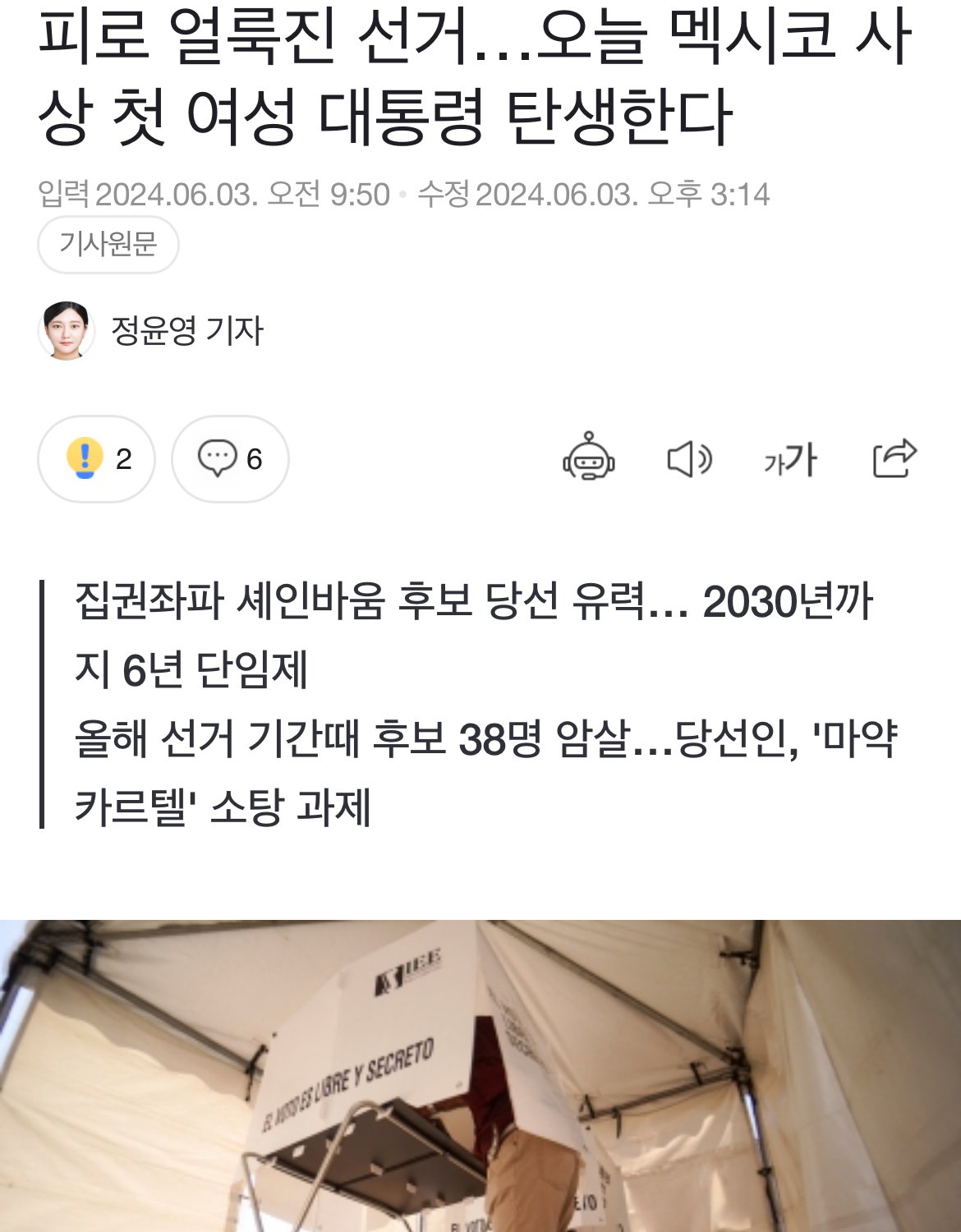The width and height of the screenshot is (961, 1232).
Task: Share this article
Action: point(894,457)
